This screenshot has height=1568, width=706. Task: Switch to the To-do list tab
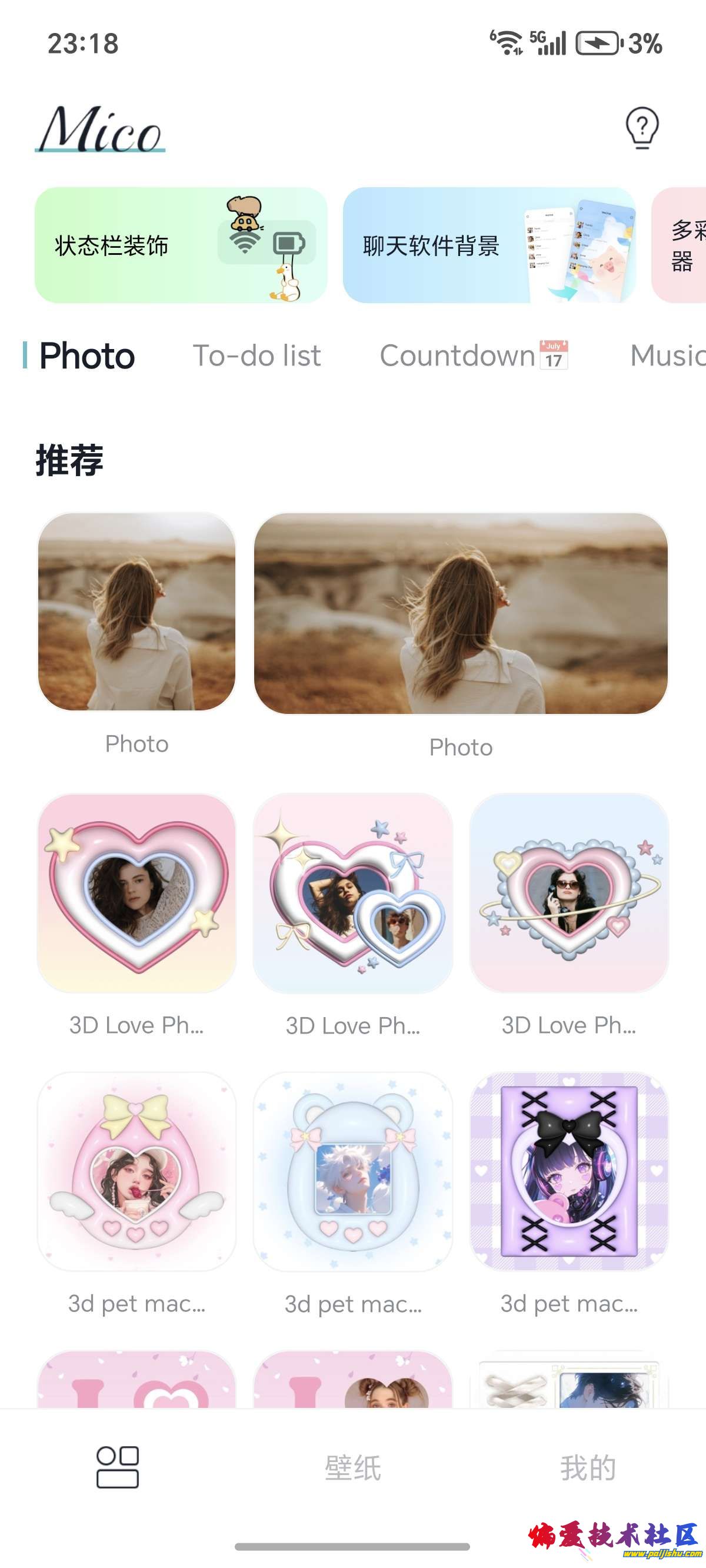tap(257, 356)
